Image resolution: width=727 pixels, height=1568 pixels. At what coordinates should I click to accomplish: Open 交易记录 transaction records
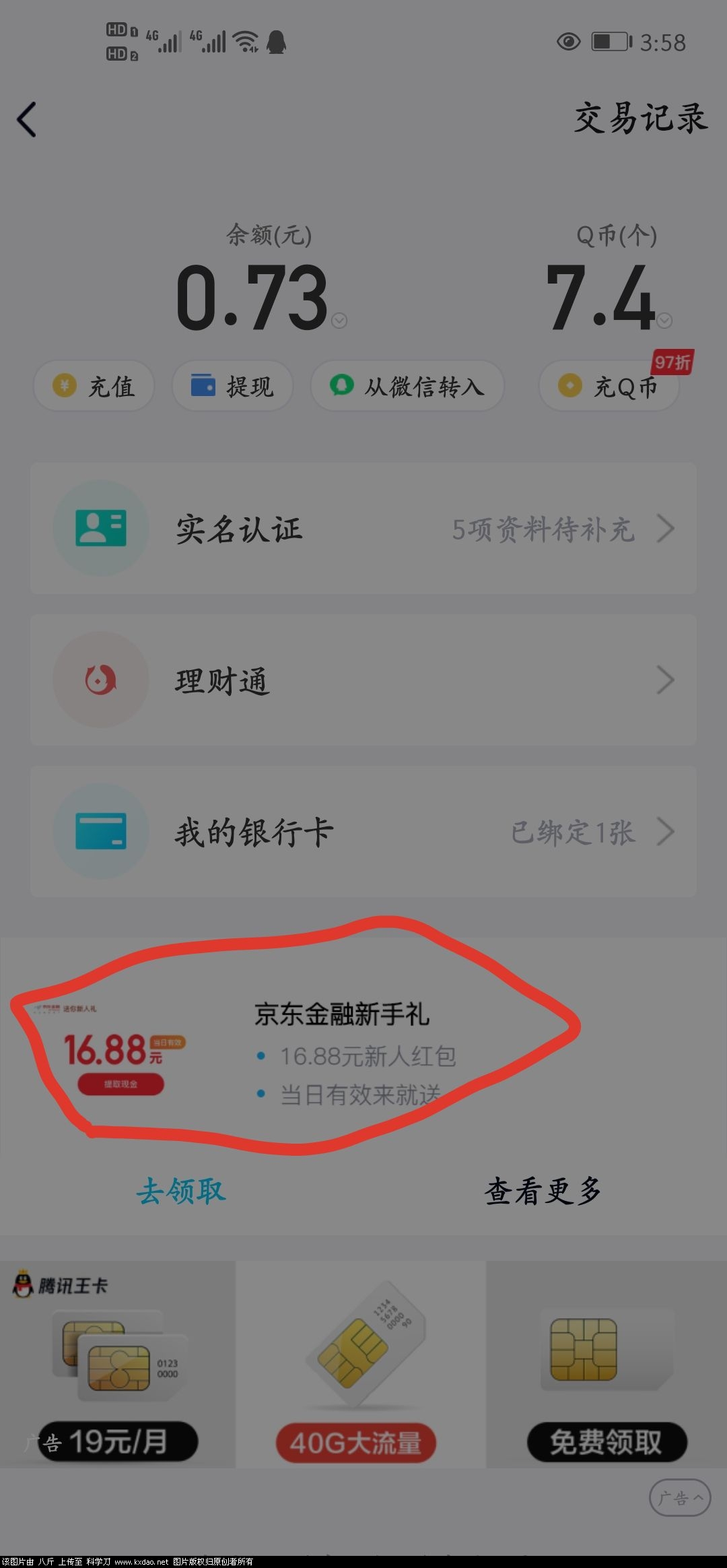pos(639,119)
